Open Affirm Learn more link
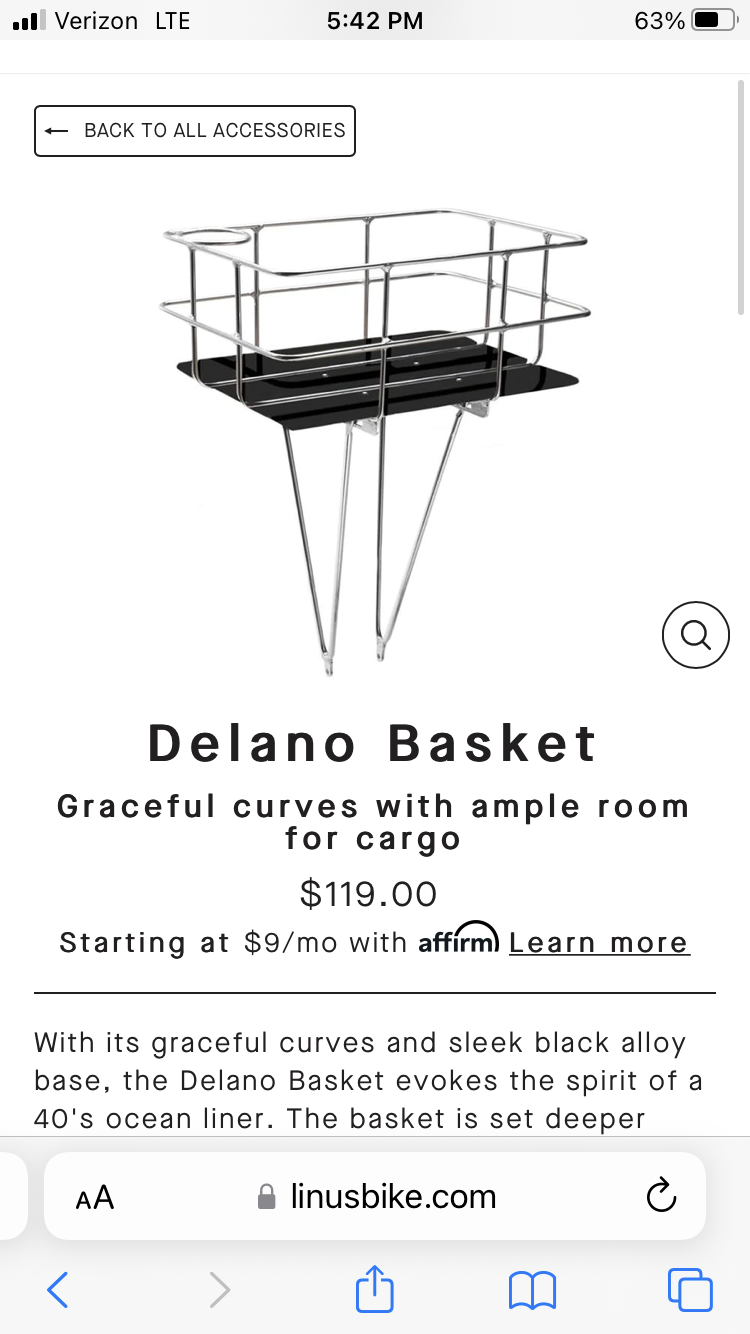 tap(599, 943)
